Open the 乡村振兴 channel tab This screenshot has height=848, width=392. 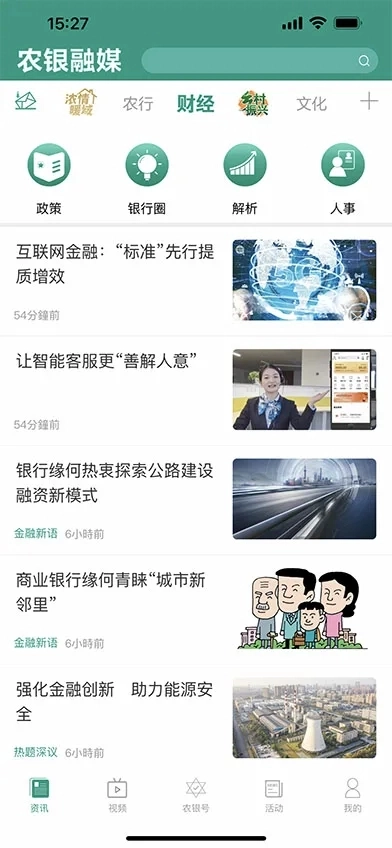[253, 103]
